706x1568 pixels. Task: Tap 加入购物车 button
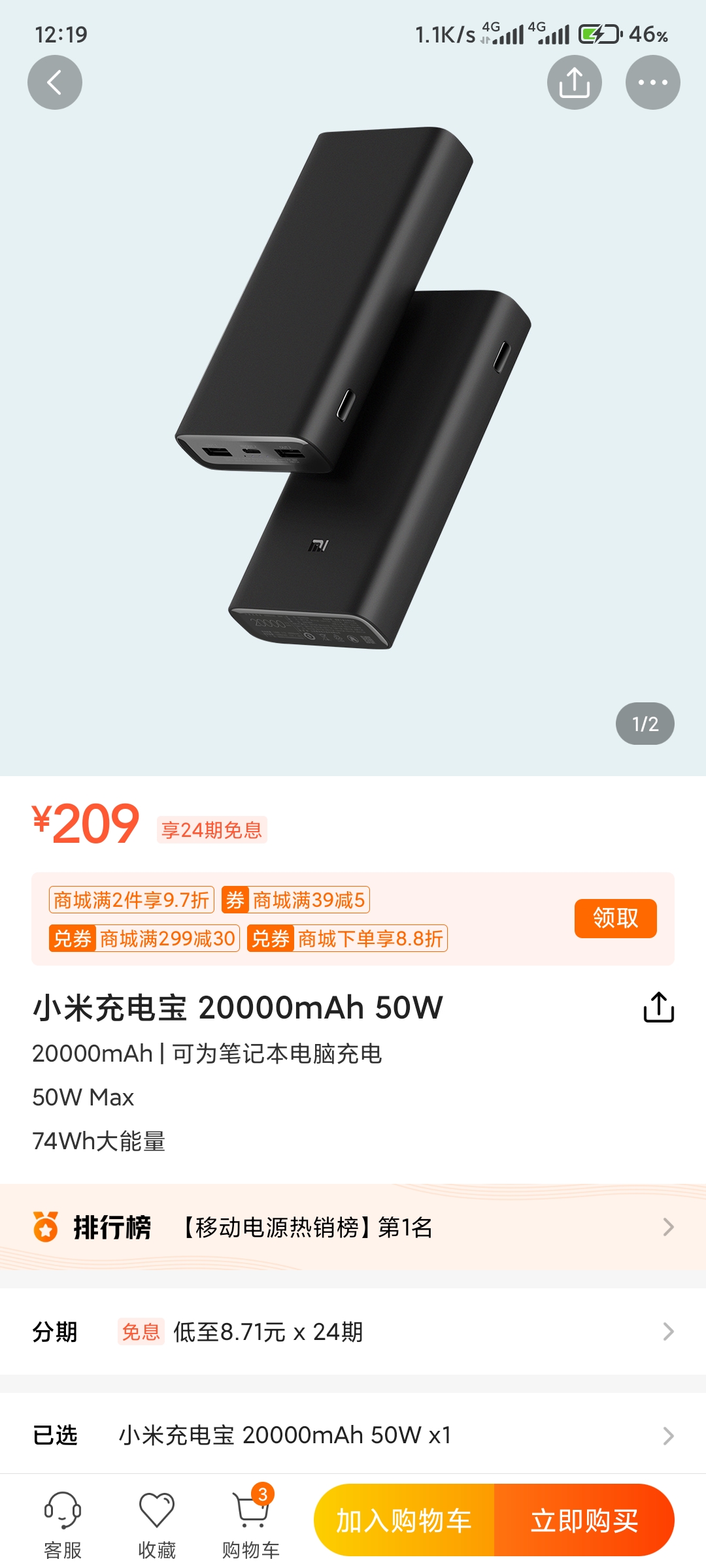[x=404, y=1520]
